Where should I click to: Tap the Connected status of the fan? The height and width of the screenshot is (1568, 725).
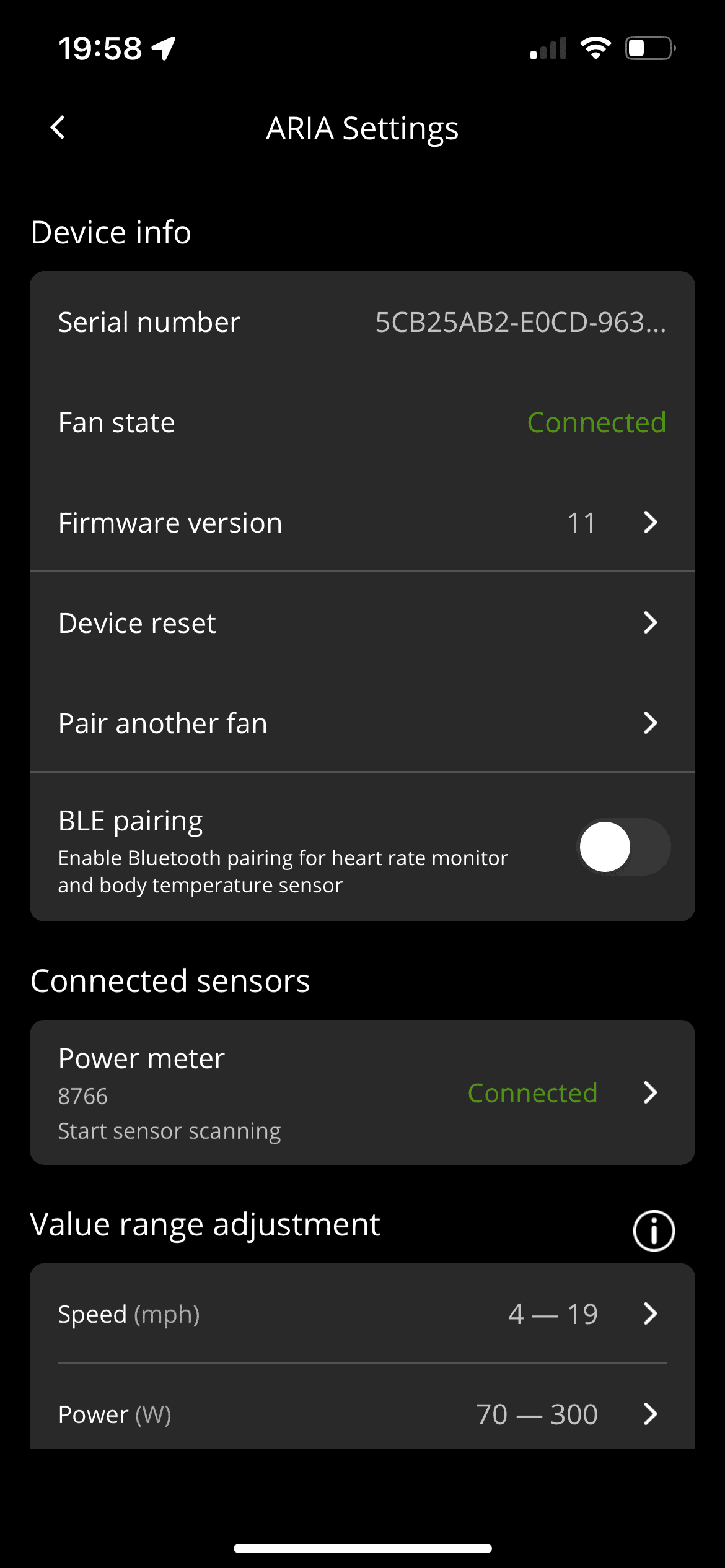pyautogui.click(x=597, y=422)
